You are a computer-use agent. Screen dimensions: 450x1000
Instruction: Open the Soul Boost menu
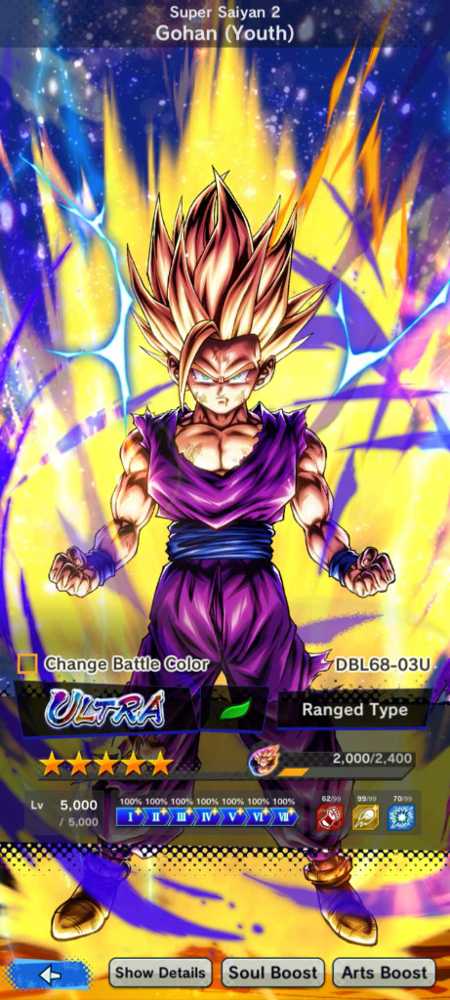273,973
